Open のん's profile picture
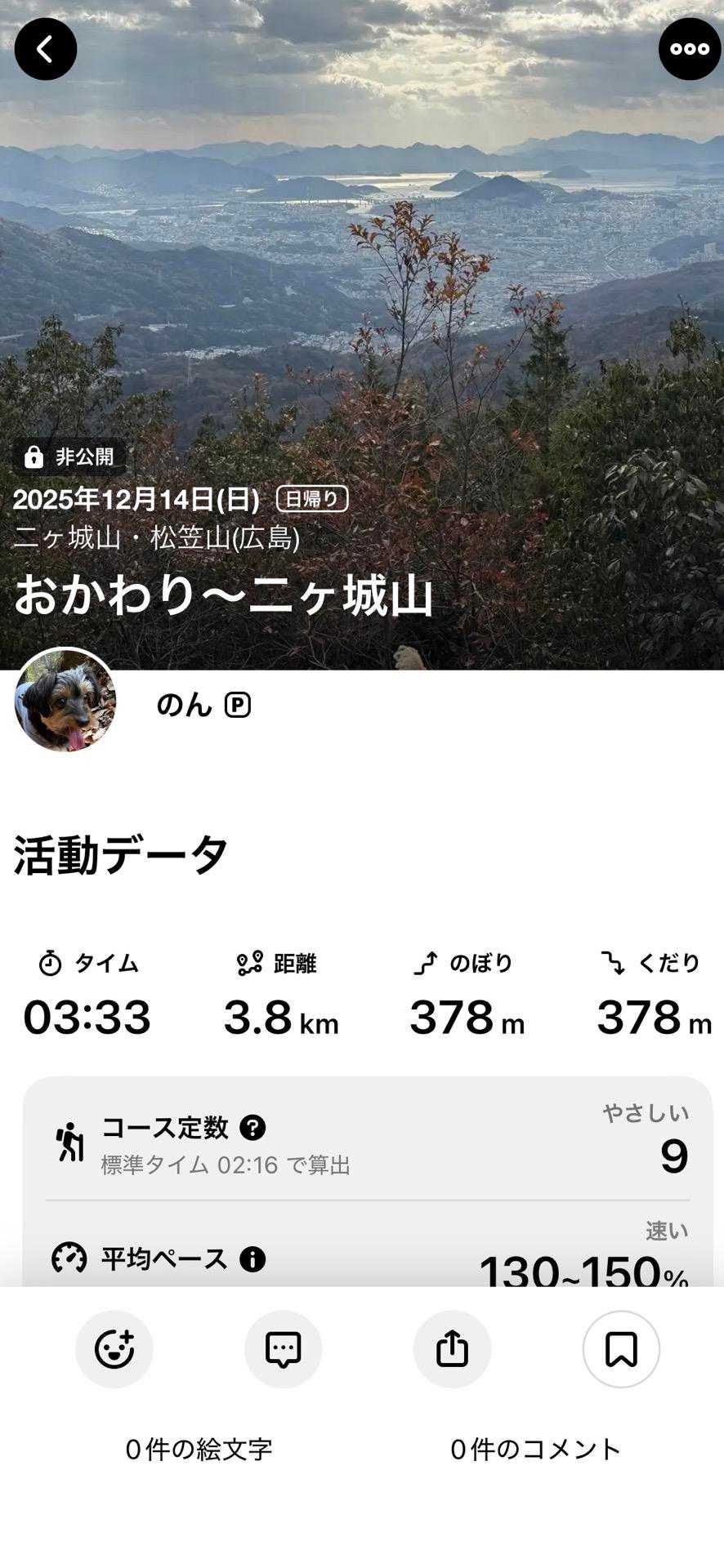The image size is (724, 1568). tap(65, 700)
